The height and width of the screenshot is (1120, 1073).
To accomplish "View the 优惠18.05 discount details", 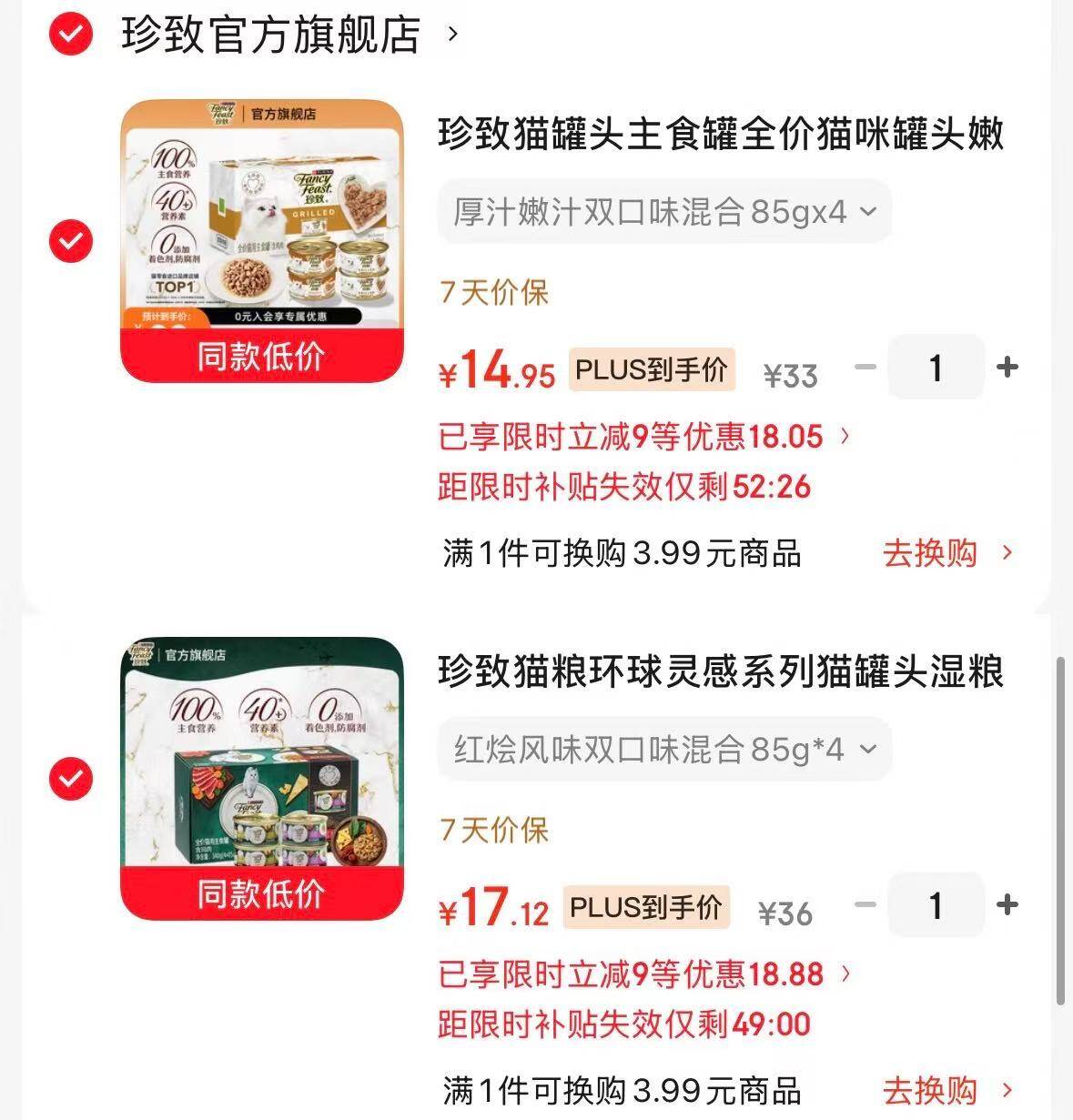I will (x=644, y=437).
